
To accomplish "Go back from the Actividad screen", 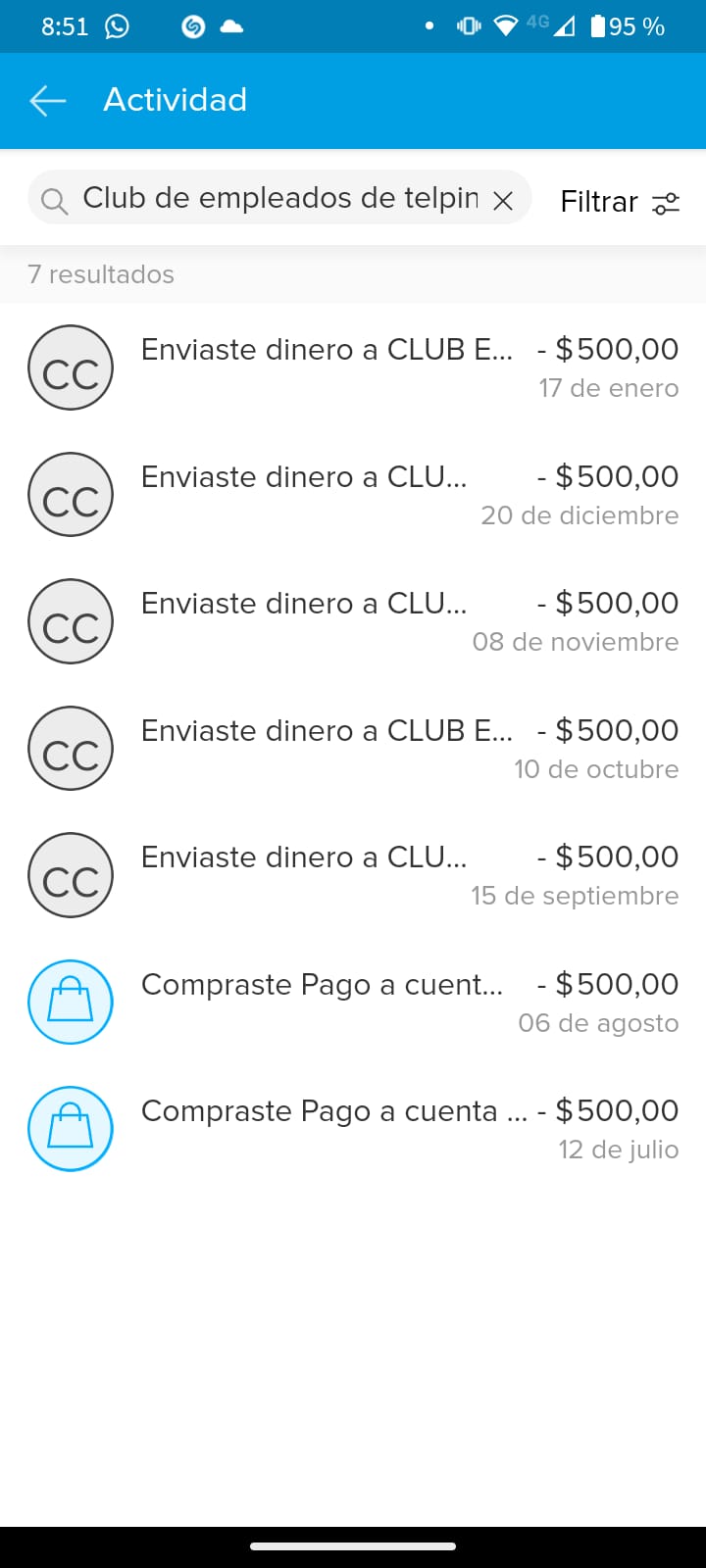I will [x=47, y=100].
